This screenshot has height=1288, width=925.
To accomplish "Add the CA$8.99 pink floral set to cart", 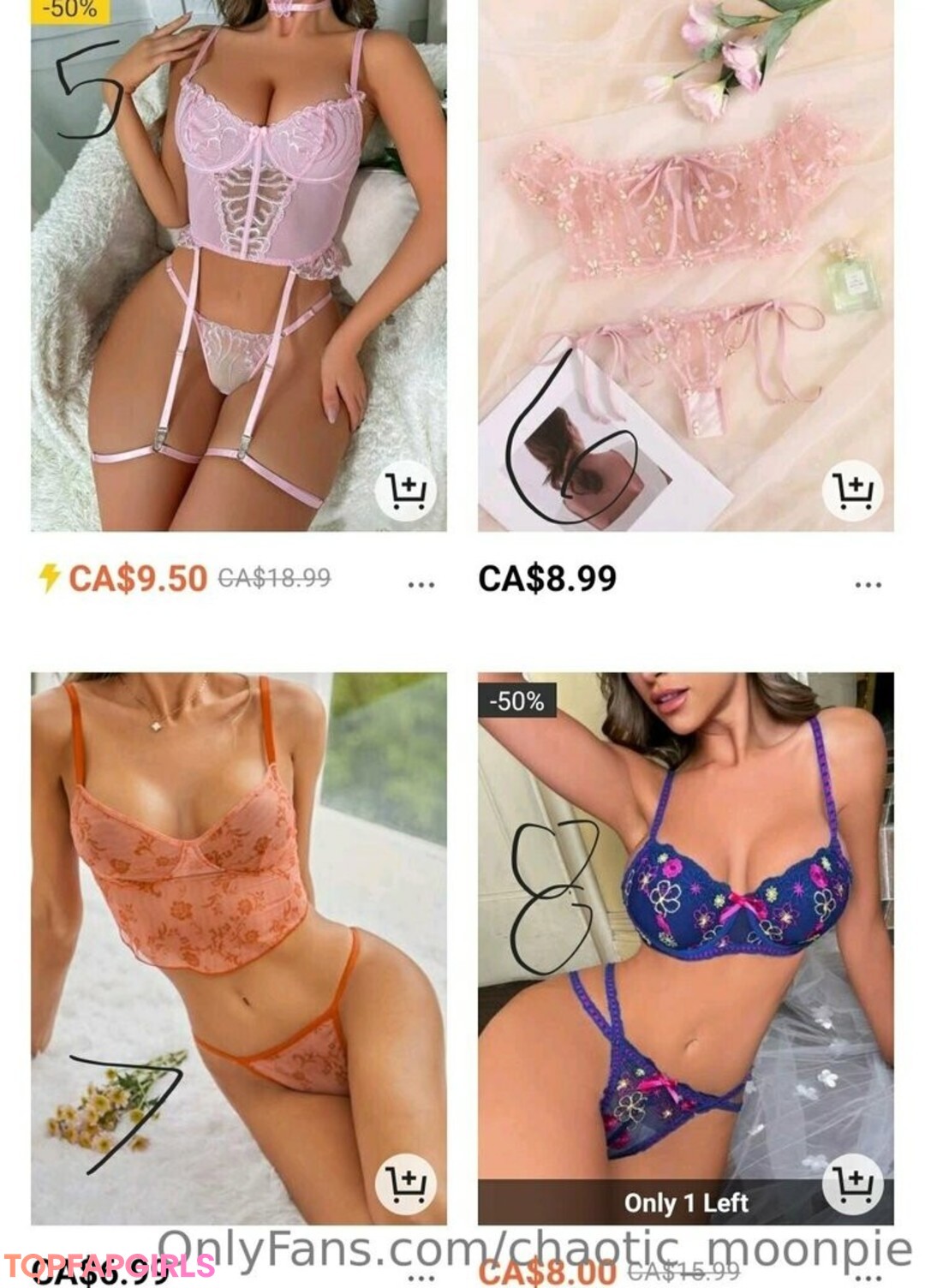I will (852, 491).
